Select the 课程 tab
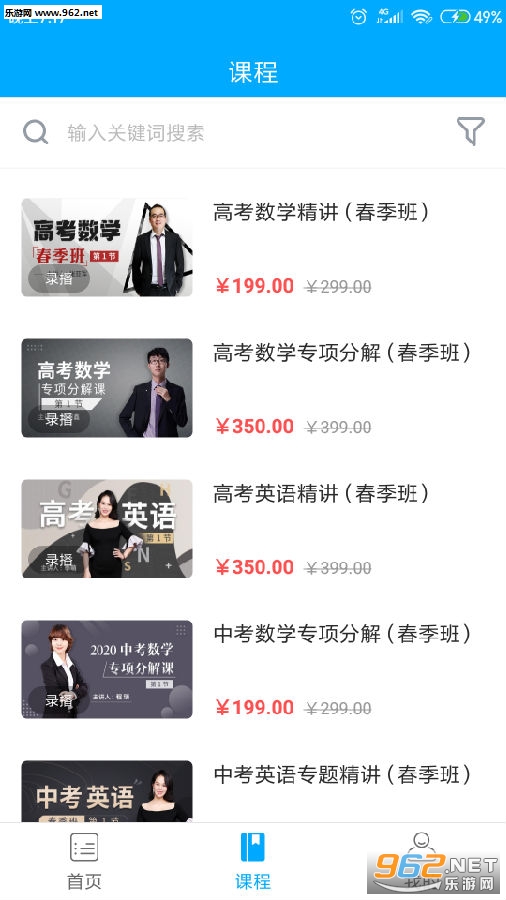This screenshot has width=506, height=900. pos(253,861)
